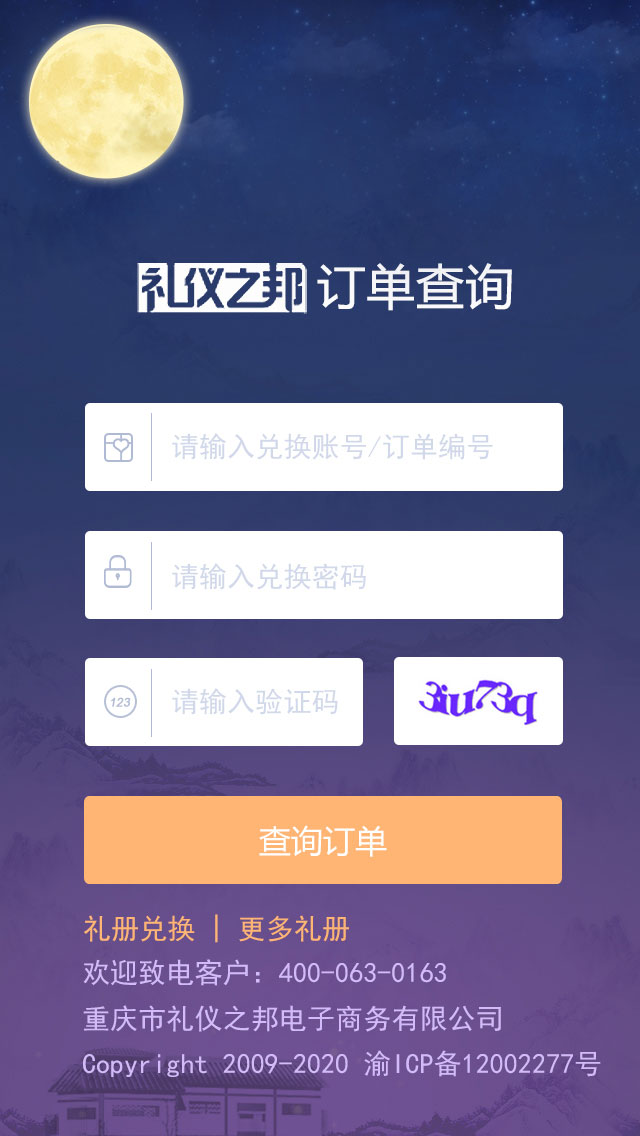Tap the 查询订单 button
This screenshot has width=640, height=1136.
point(322,840)
